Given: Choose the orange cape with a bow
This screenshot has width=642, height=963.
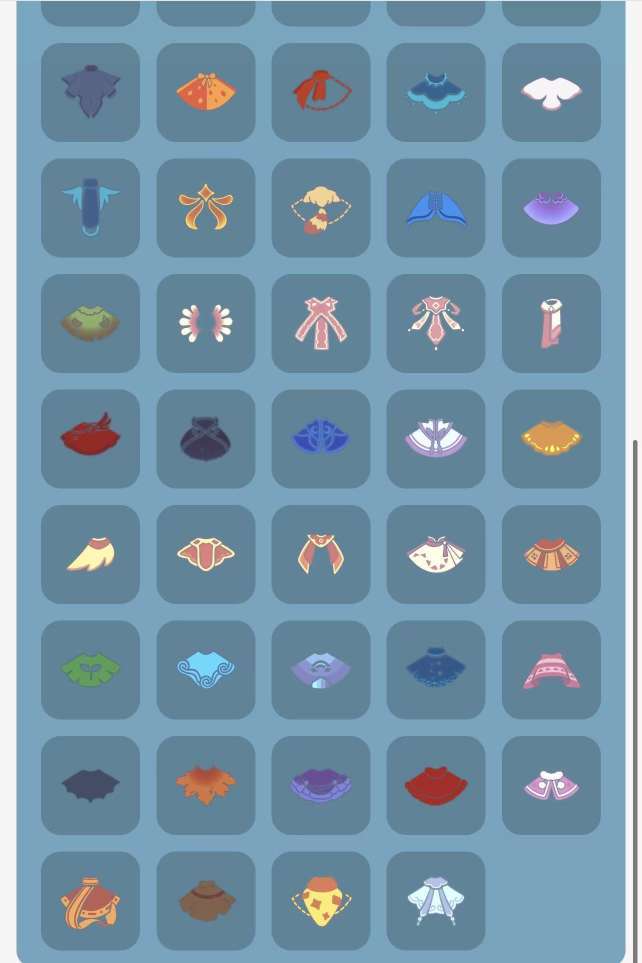Looking at the screenshot, I should (206, 92).
